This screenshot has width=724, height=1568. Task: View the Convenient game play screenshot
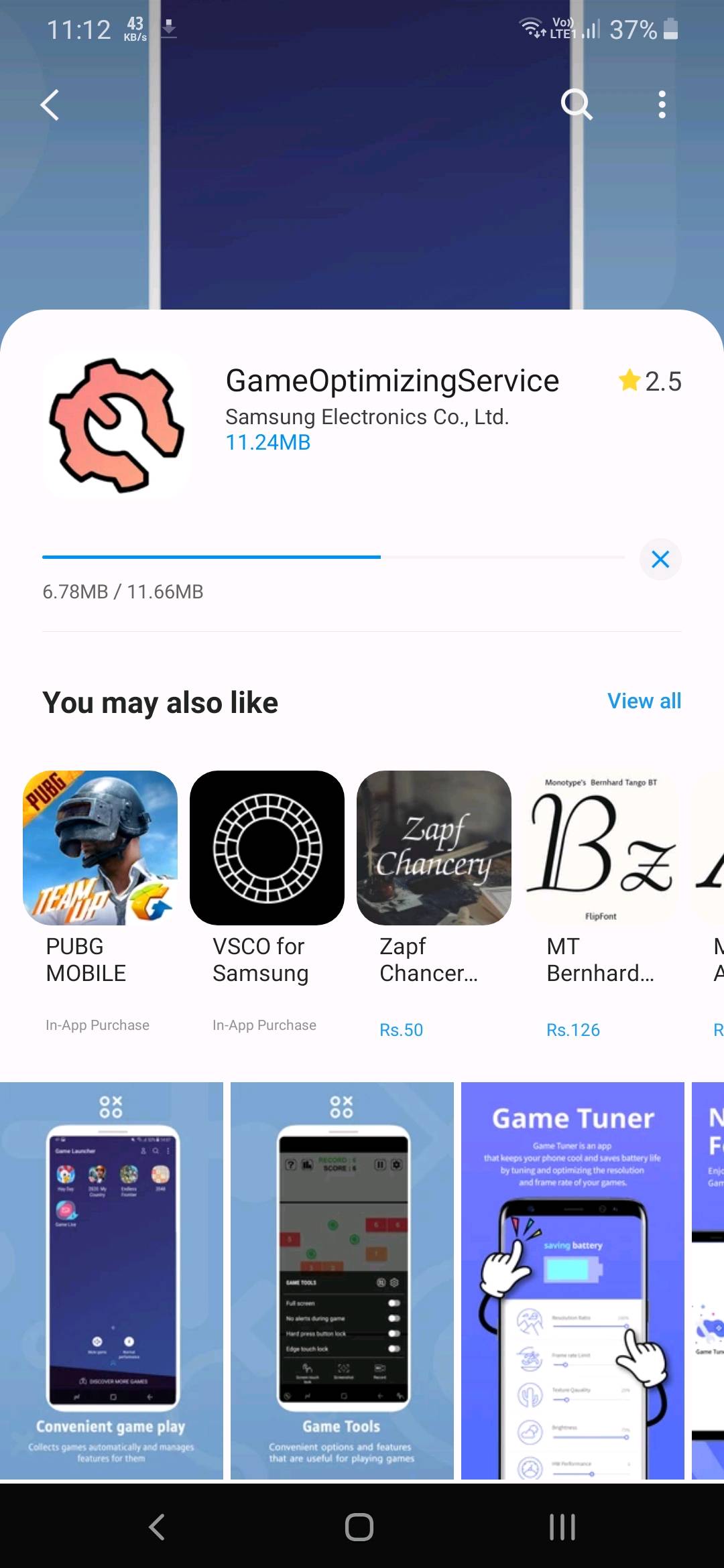111,1280
